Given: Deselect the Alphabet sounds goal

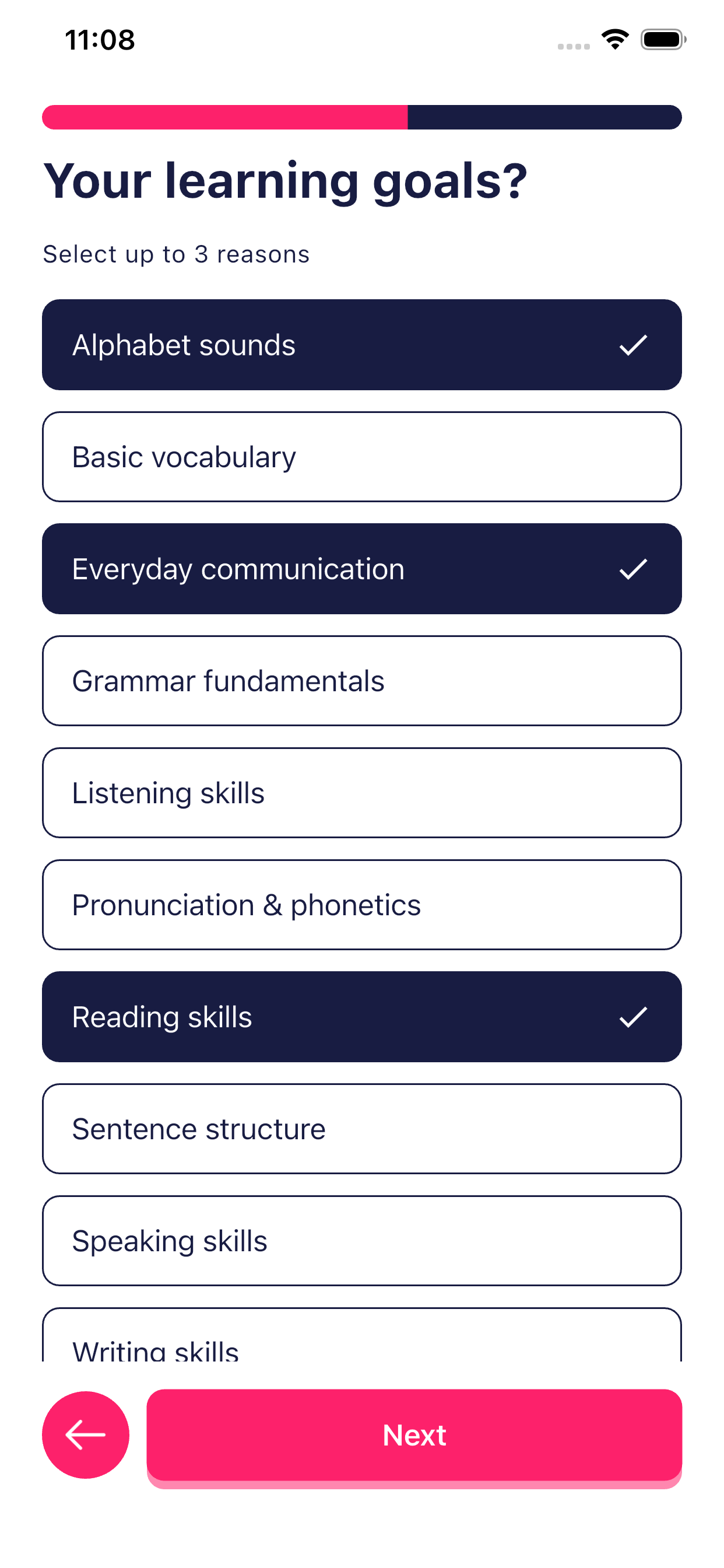Looking at the screenshot, I should coord(361,345).
